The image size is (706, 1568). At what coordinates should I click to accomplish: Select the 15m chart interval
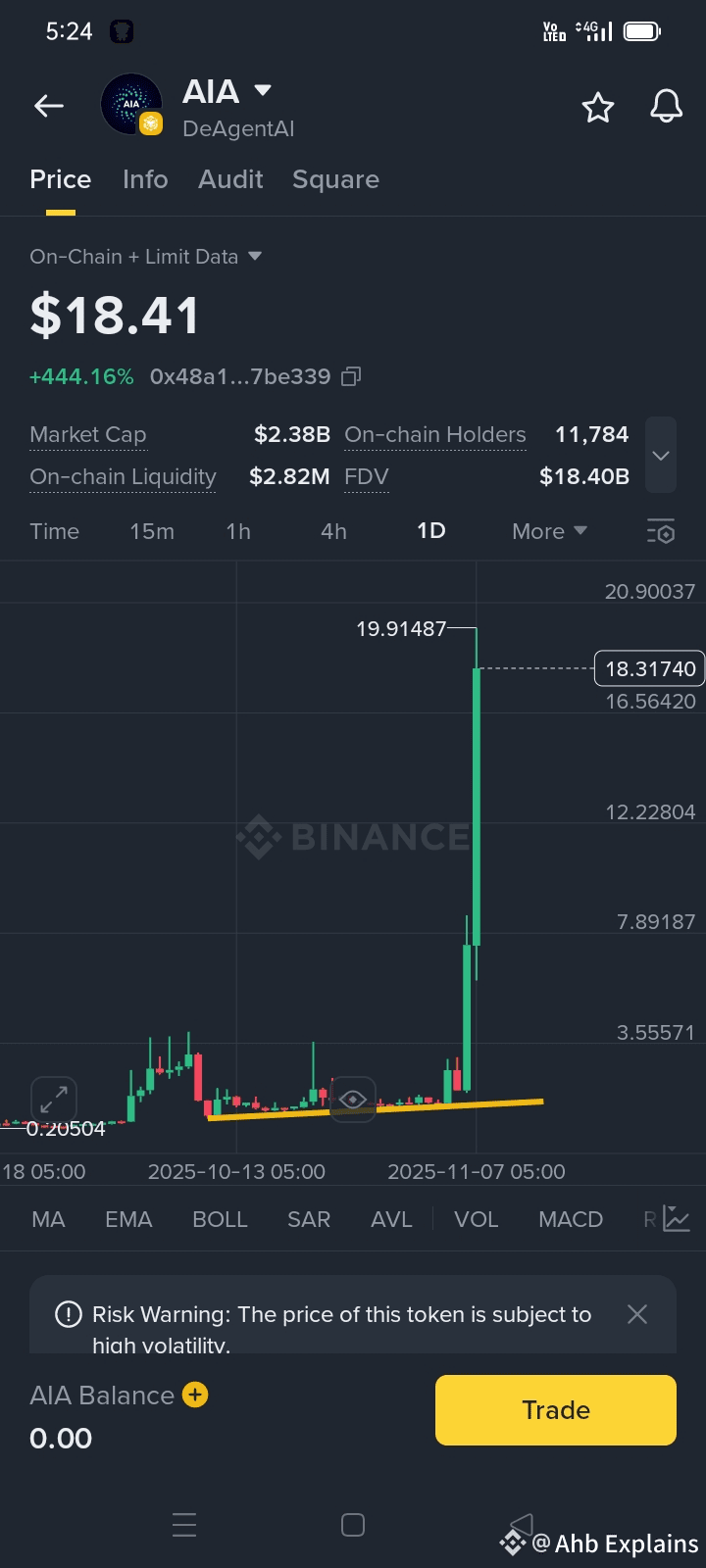click(x=152, y=531)
